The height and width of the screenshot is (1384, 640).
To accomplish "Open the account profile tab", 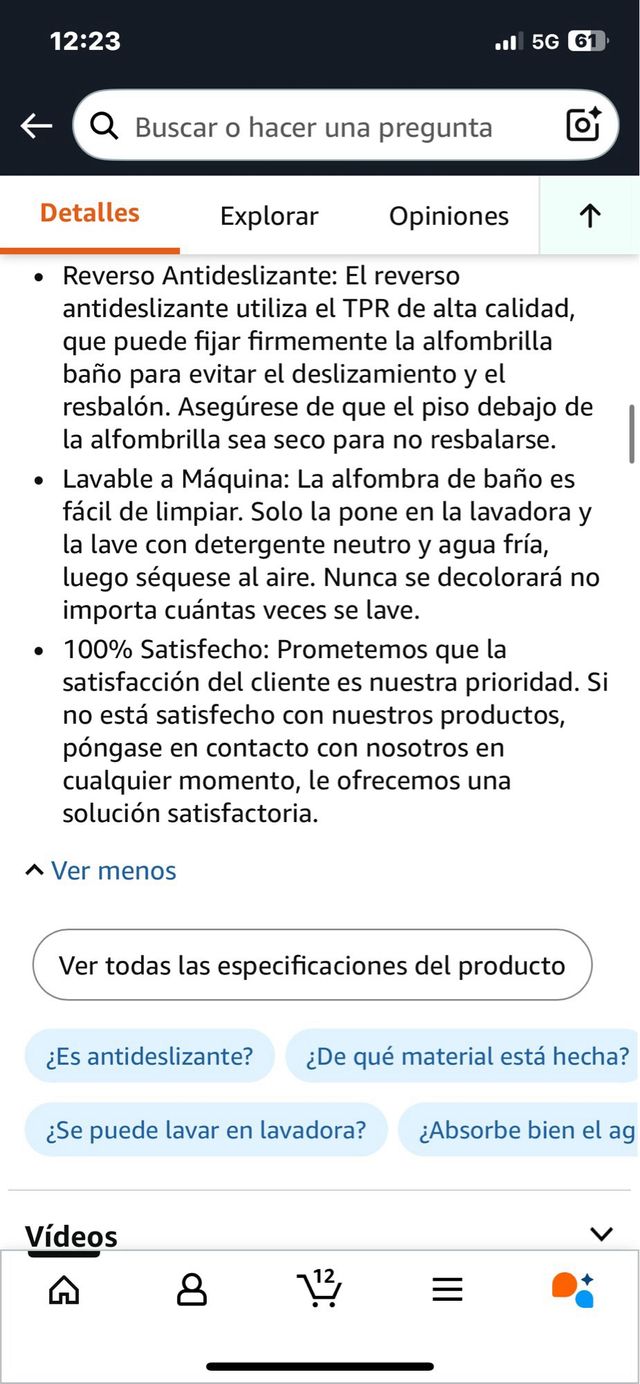I will click(191, 1290).
